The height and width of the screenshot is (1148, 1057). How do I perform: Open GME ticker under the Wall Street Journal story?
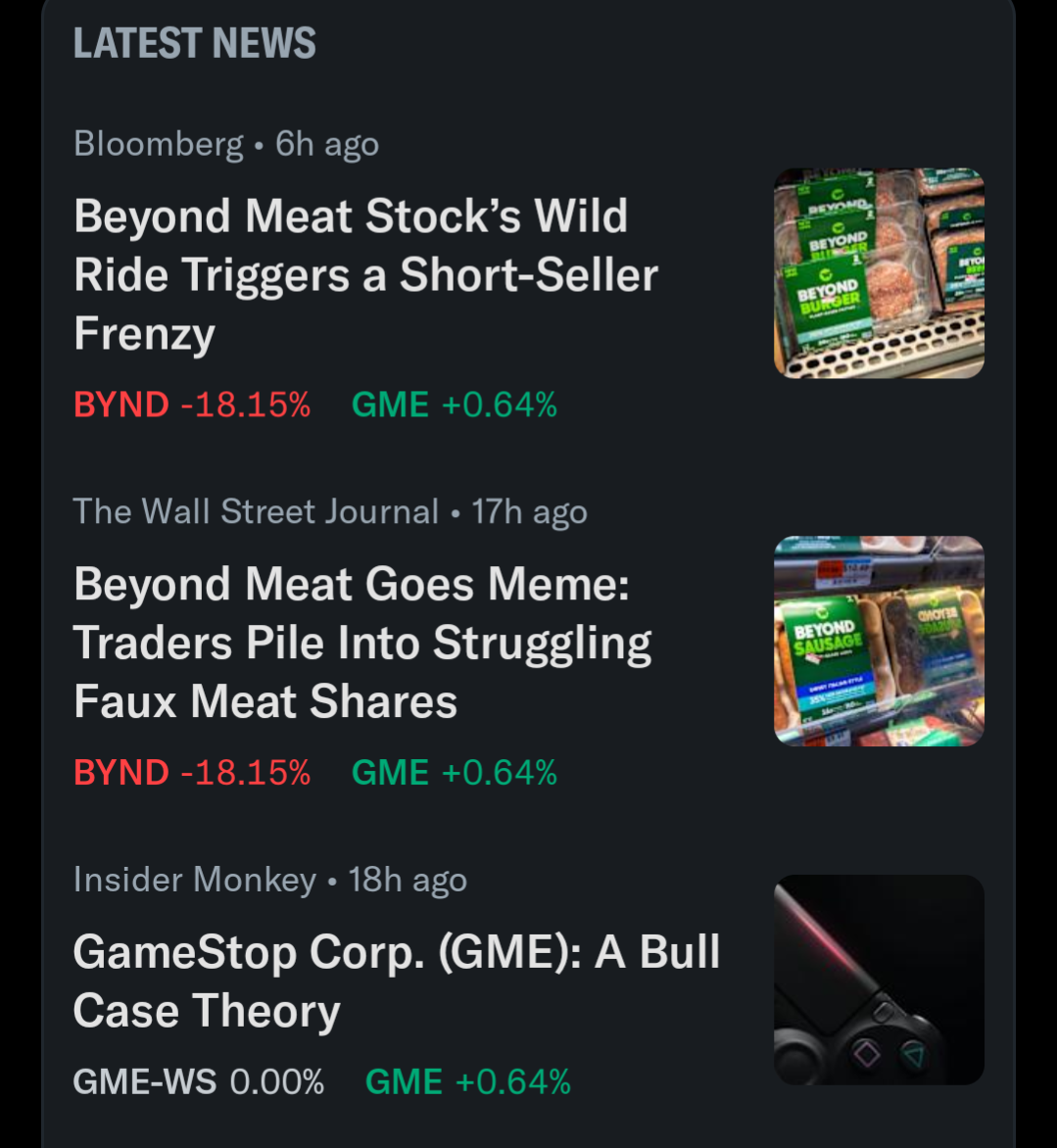coord(454,773)
